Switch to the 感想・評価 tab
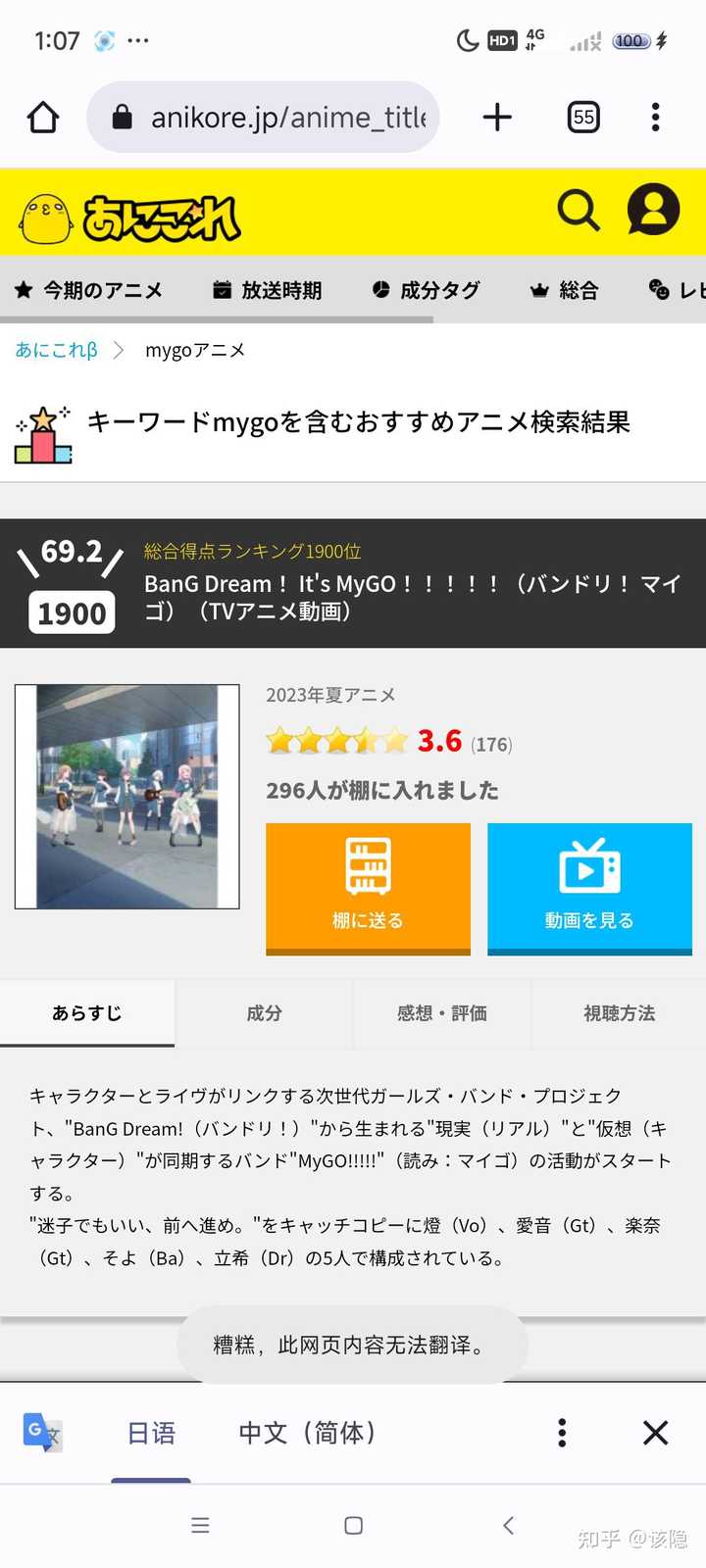This screenshot has height=1568, width=706. [x=441, y=1013]
